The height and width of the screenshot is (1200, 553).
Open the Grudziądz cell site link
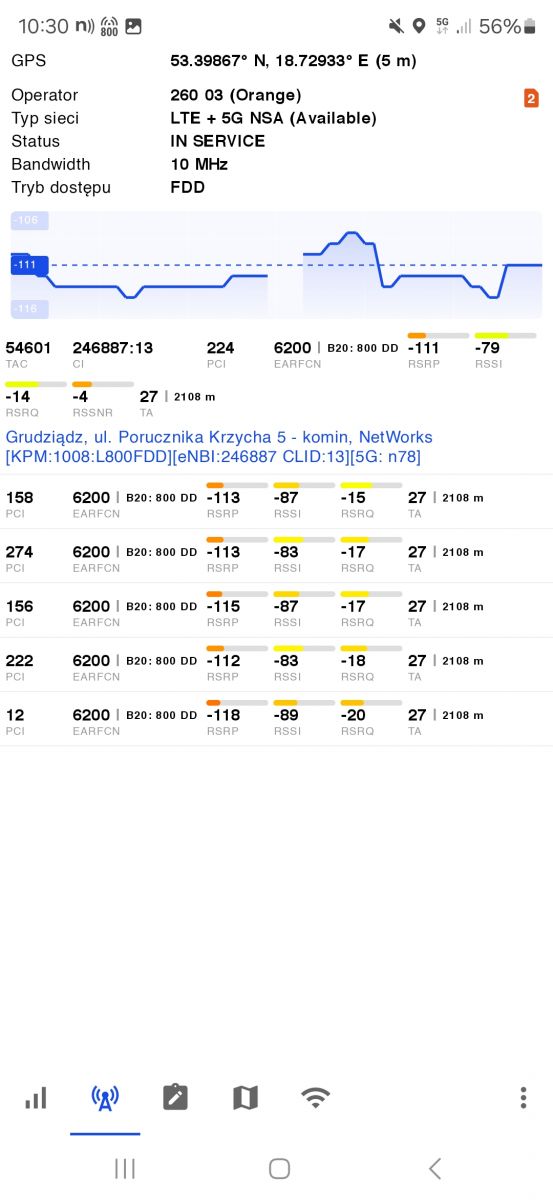[219, 447]
